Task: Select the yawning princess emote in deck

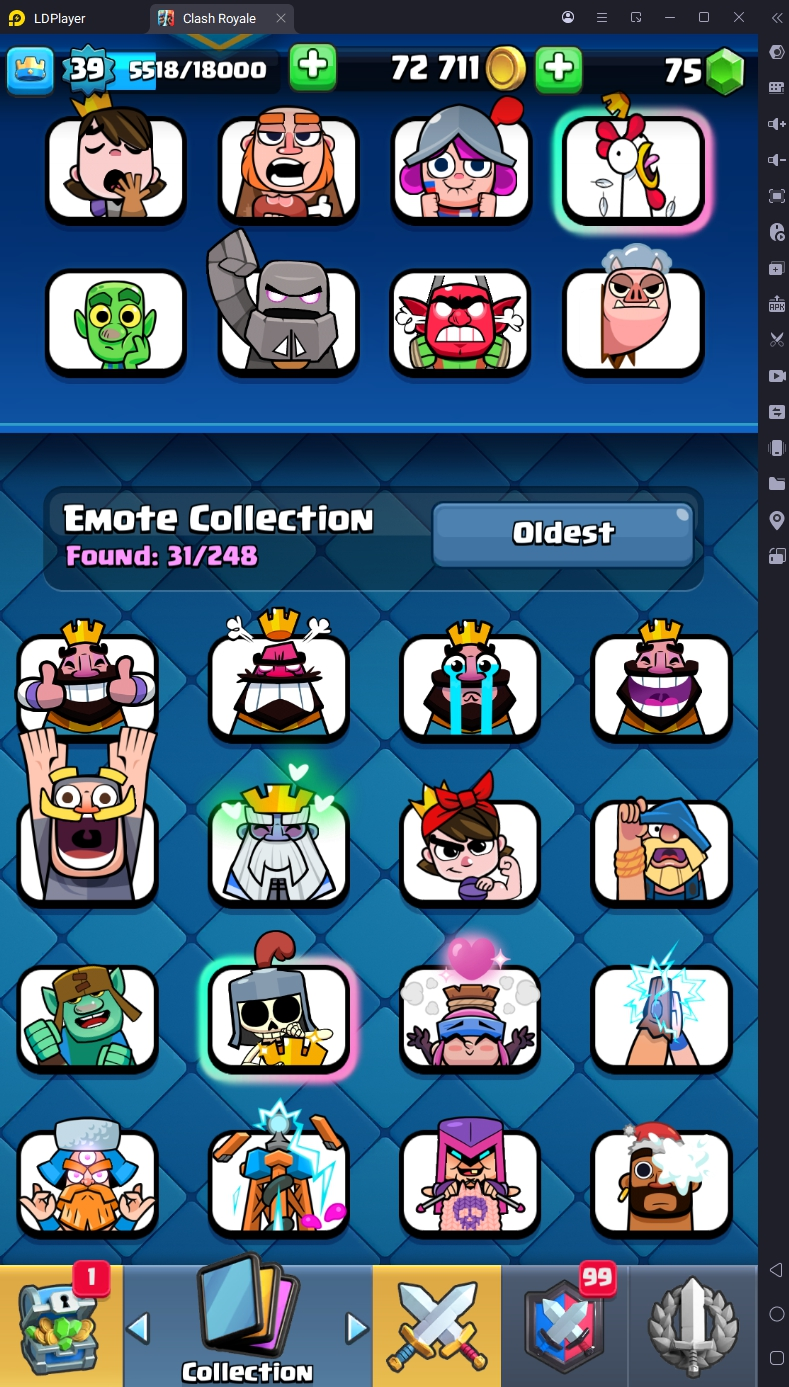Action: coord(116,168)
